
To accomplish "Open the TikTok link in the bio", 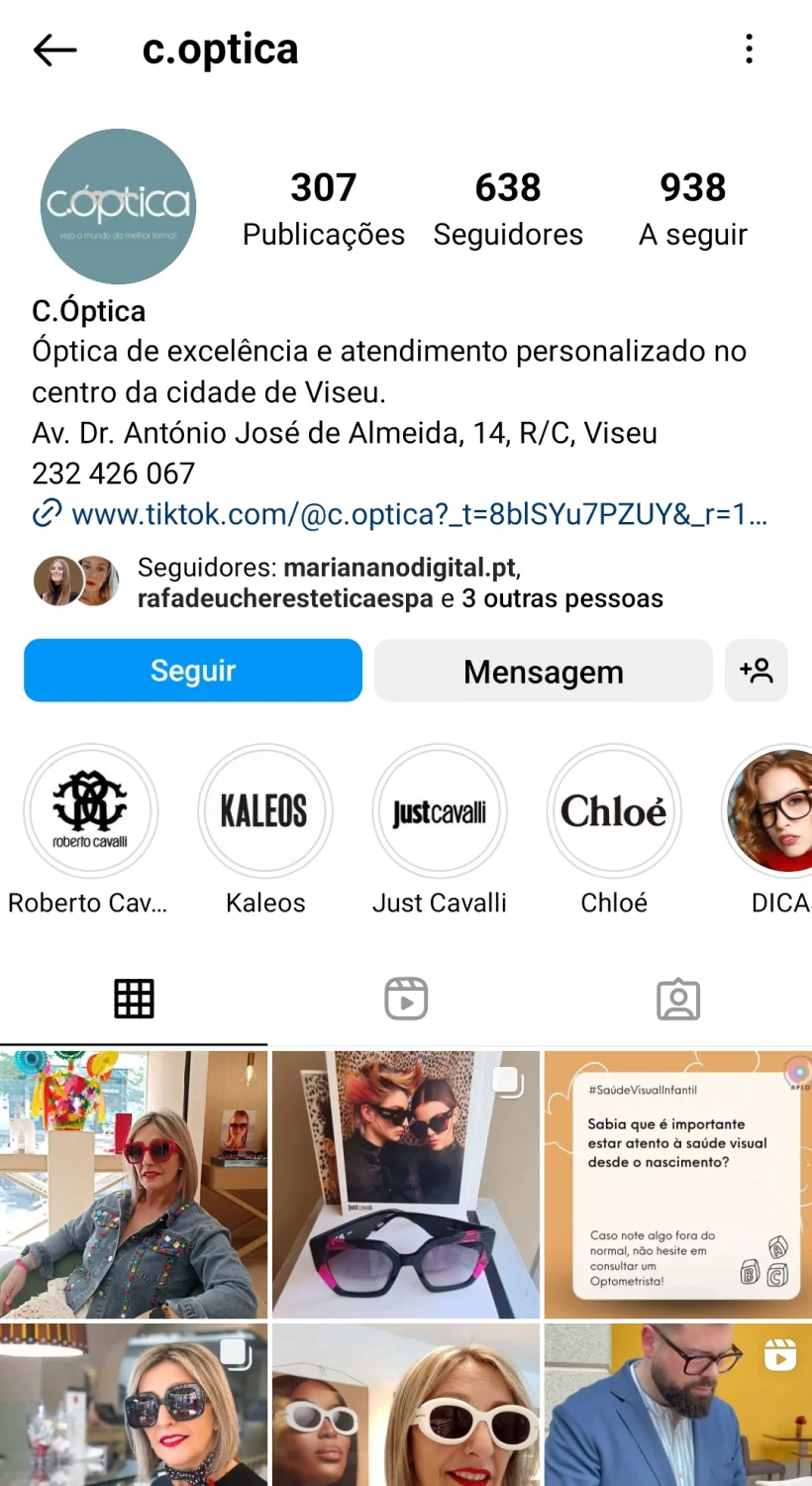I will pyautogui.click(x=418, y=514).
